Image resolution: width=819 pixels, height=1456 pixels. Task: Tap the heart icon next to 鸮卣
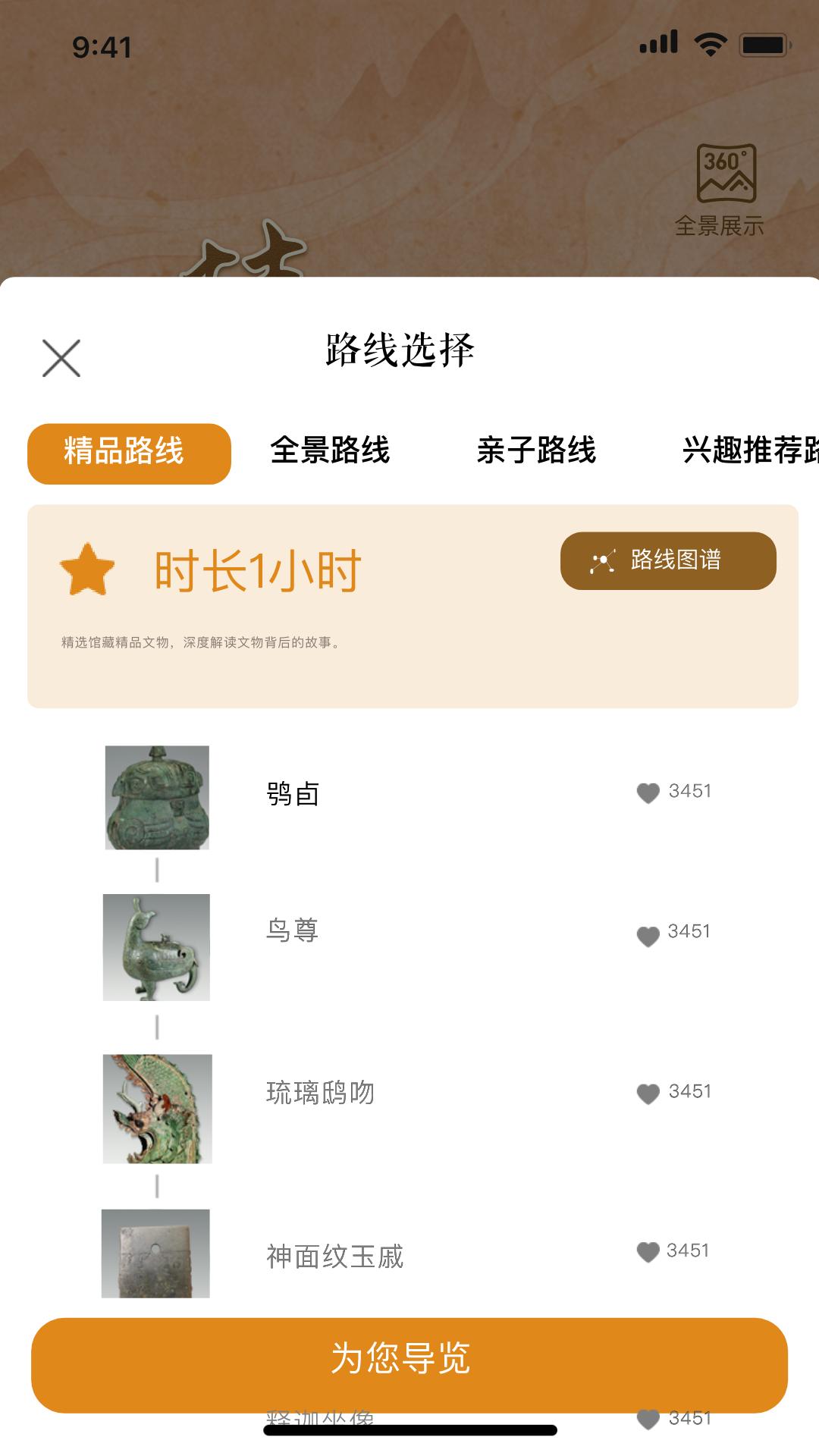click(648, 792)
